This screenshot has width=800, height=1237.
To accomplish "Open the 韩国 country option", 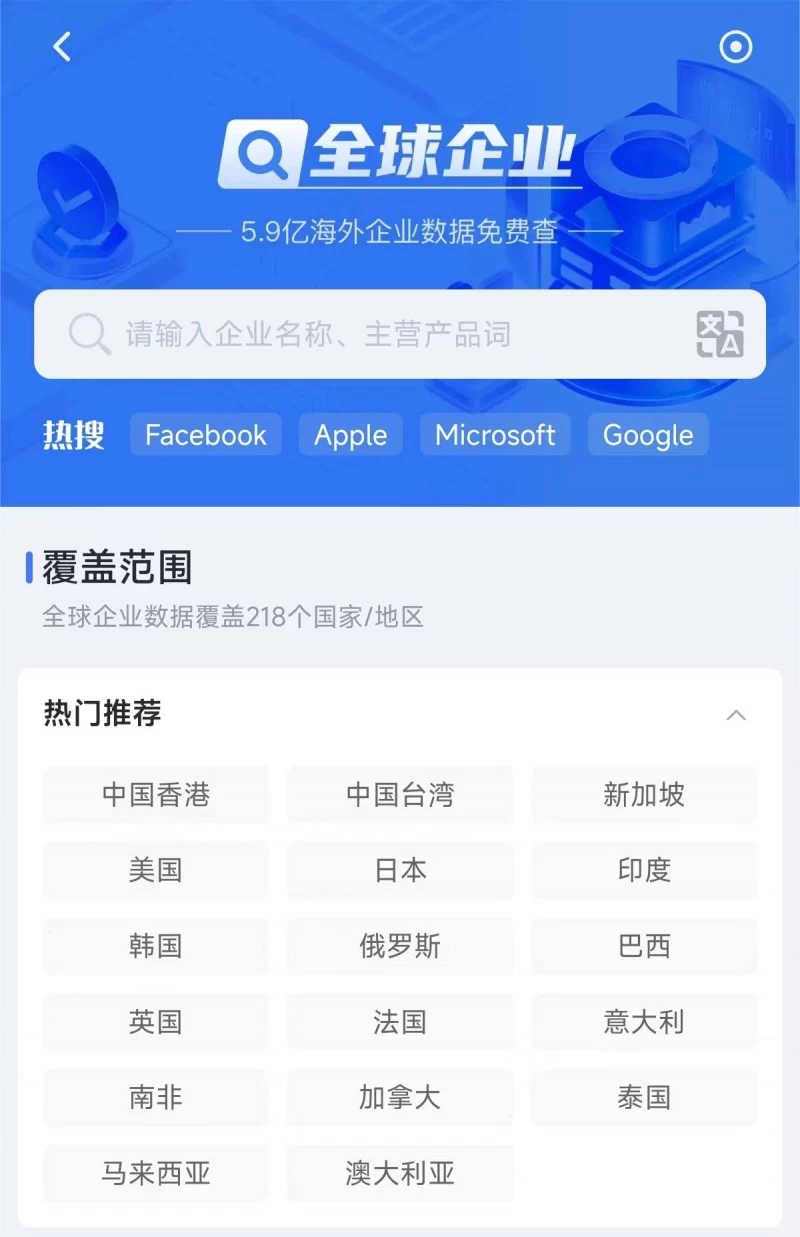I will click(156, 946).
